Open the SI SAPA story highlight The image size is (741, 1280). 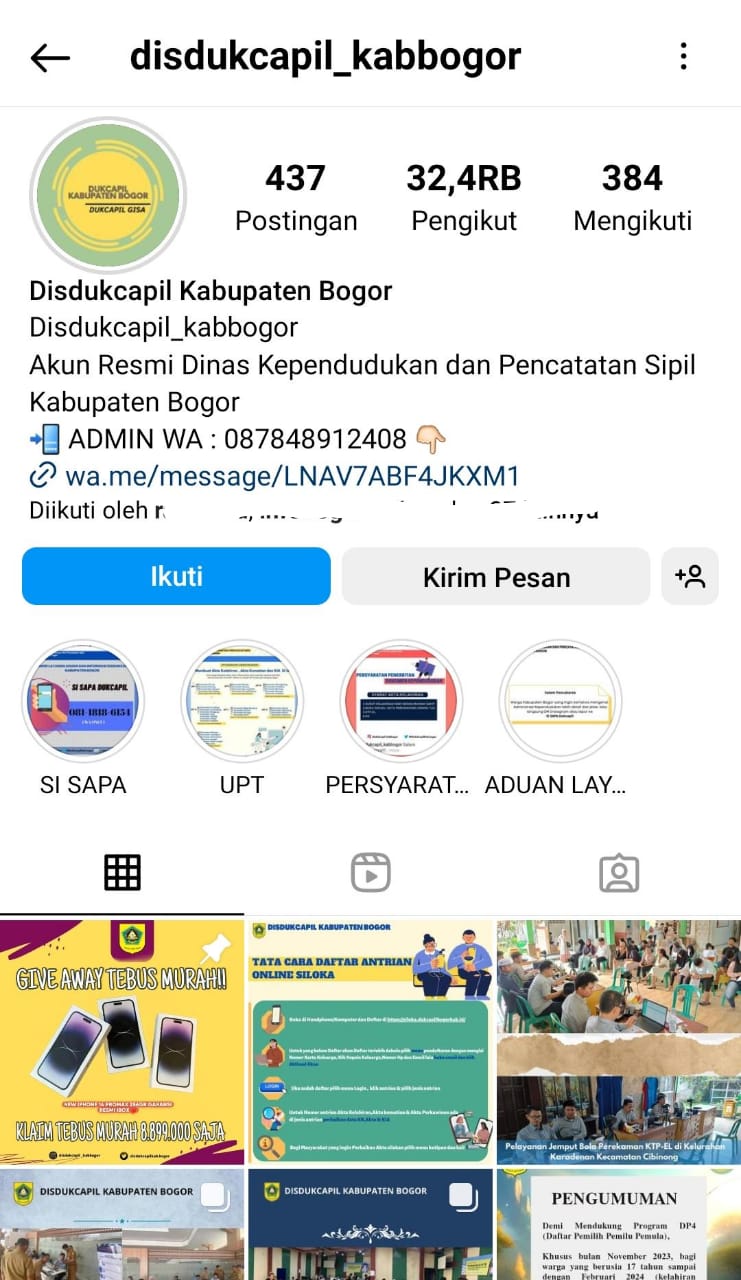[83, 702]
